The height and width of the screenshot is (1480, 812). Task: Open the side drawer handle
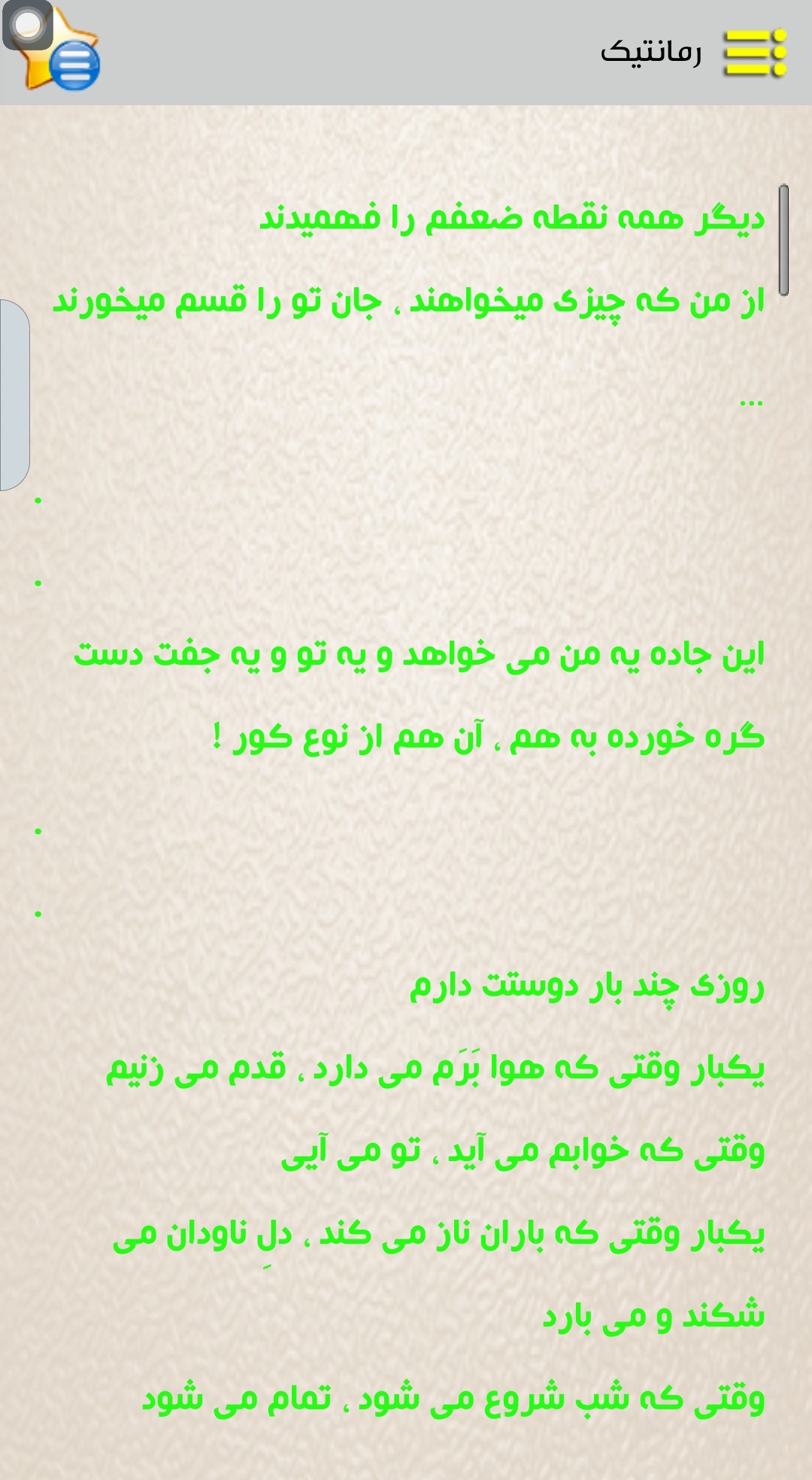[14, 395]
